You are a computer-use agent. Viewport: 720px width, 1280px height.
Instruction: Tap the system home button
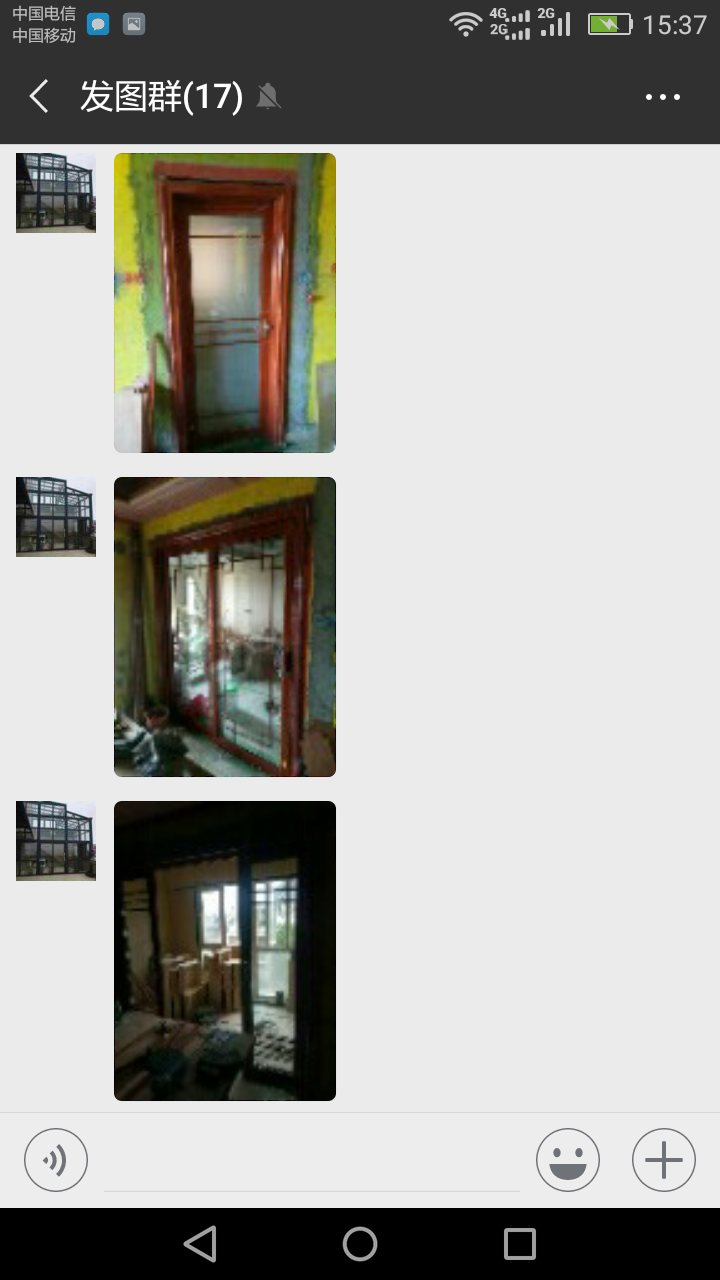click(360, 1244)
